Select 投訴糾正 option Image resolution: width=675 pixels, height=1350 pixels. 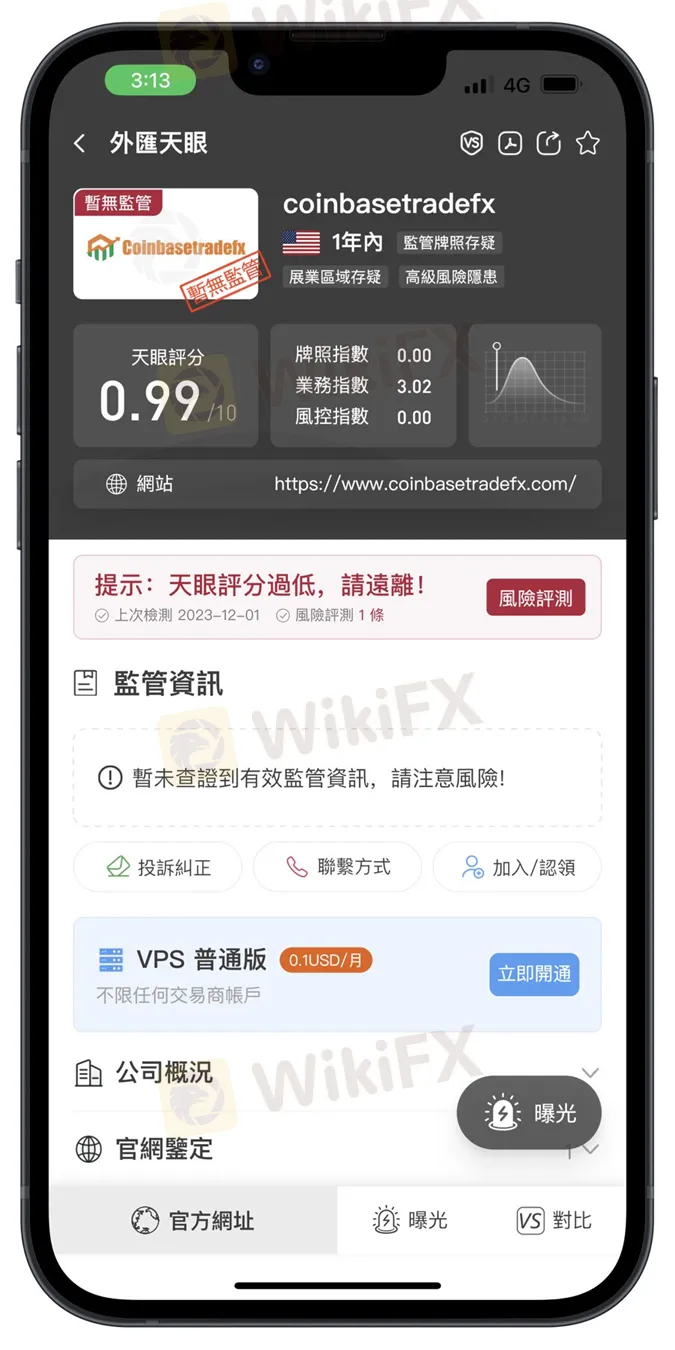pos(158,867)
